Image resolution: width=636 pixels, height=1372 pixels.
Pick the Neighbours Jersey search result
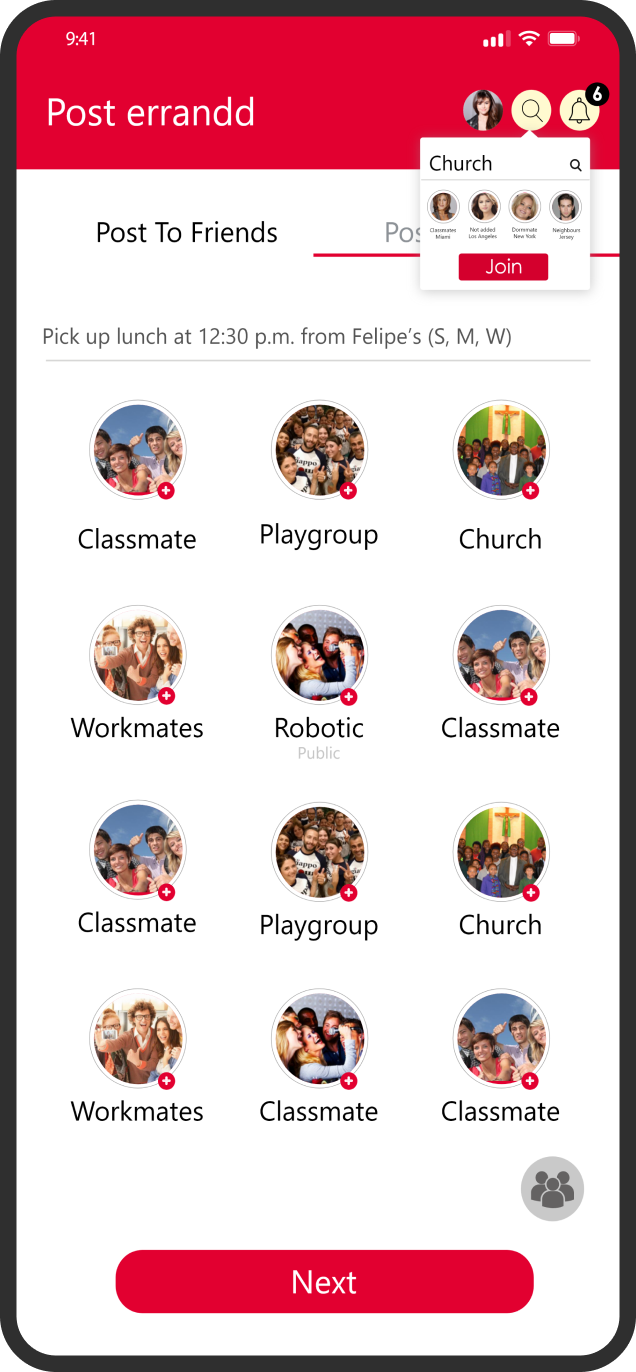pos(565,214)
